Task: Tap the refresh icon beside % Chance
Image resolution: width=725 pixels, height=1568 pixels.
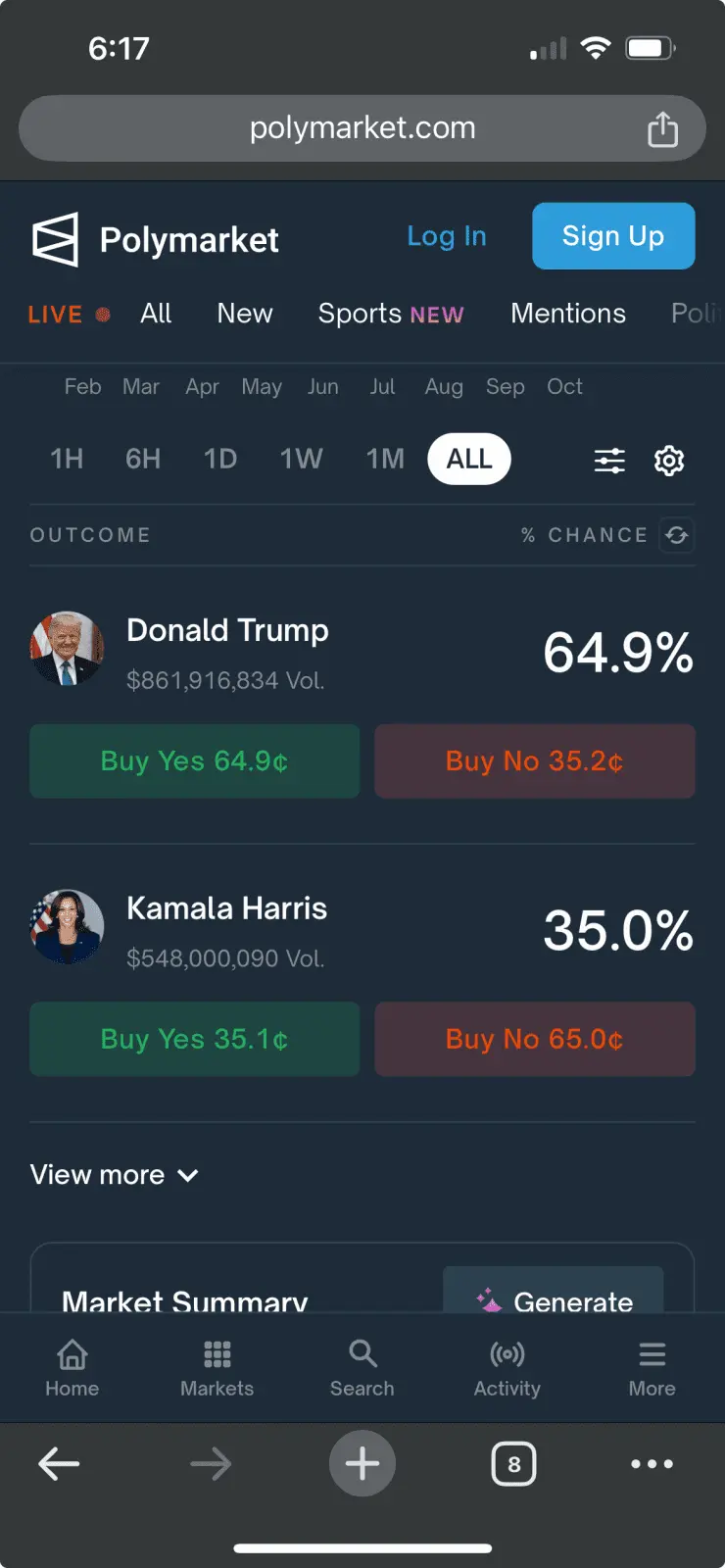Action: pos(677,535)
